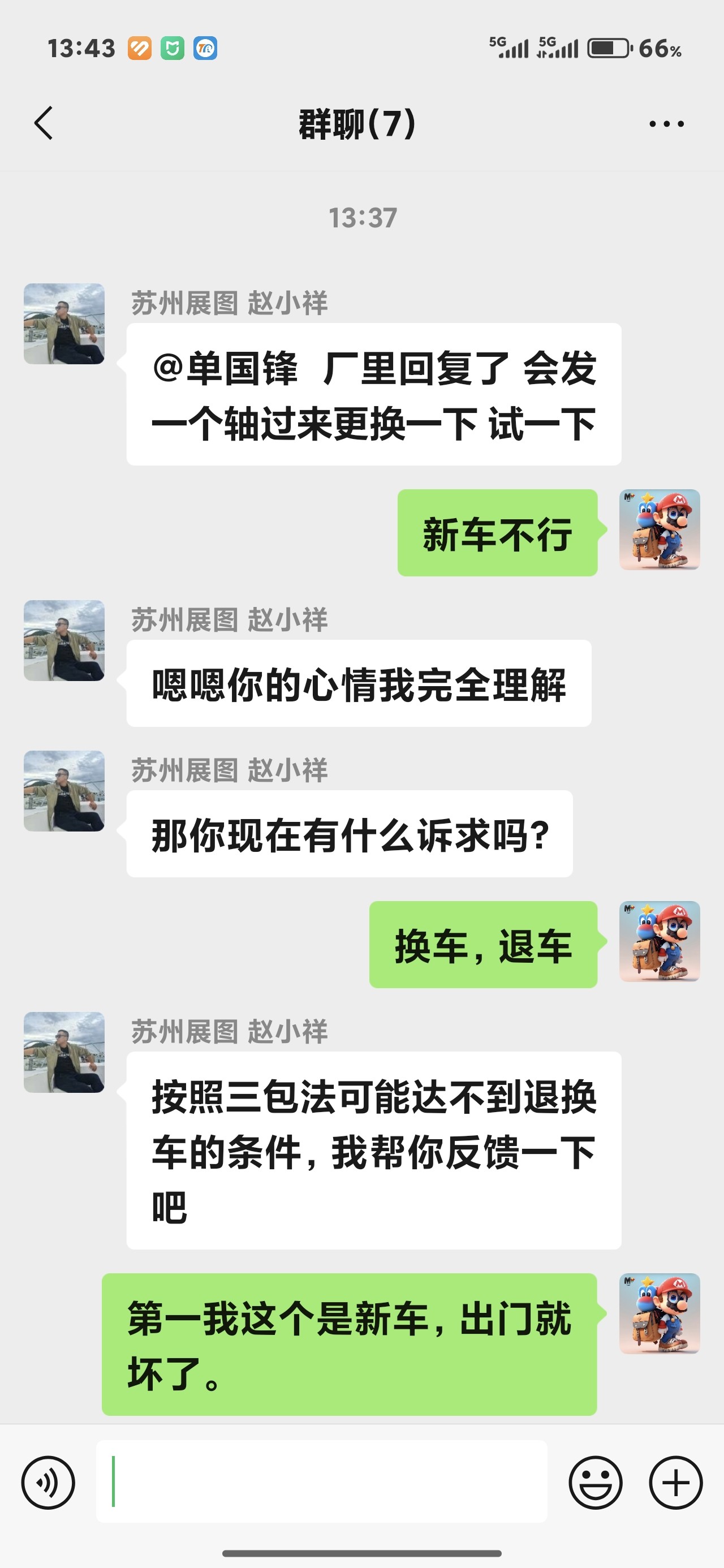Tap my avatar next to 新车不行
The image size is (724, 1568).
660,529
